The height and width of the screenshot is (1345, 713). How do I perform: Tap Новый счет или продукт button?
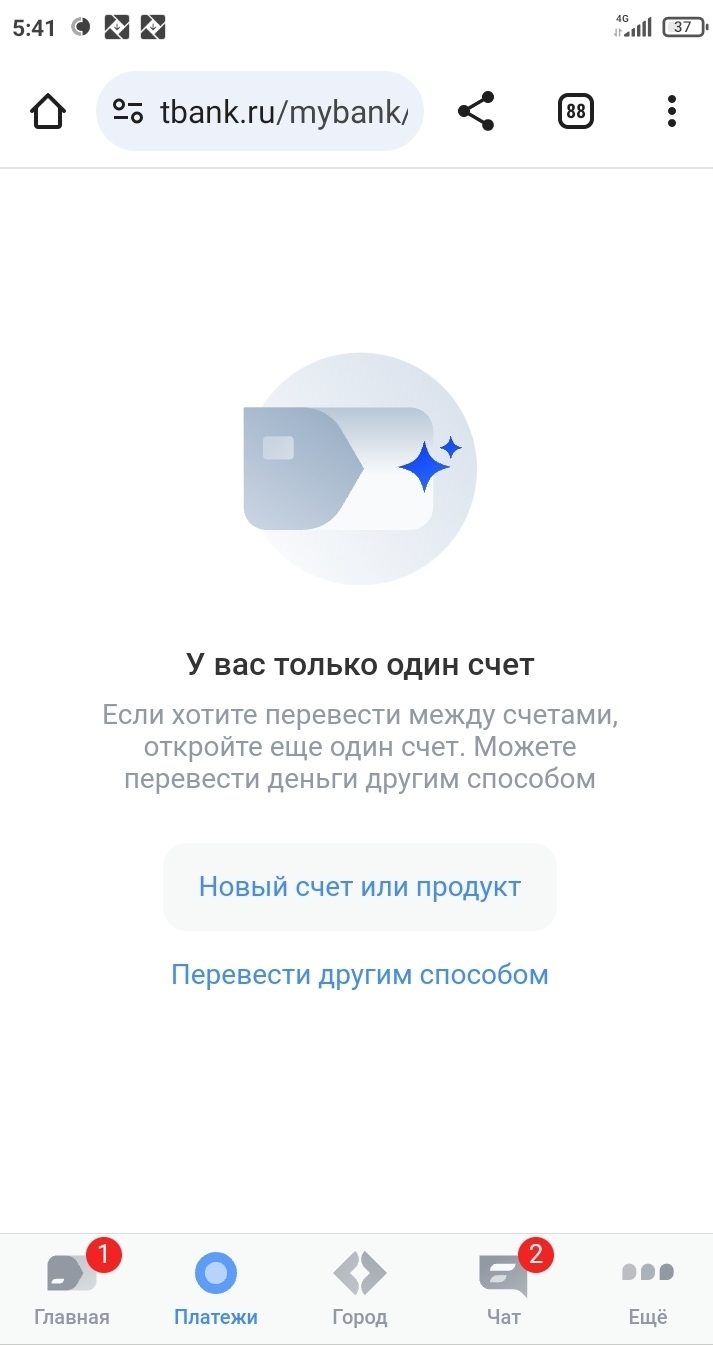(x=359, y=887)
